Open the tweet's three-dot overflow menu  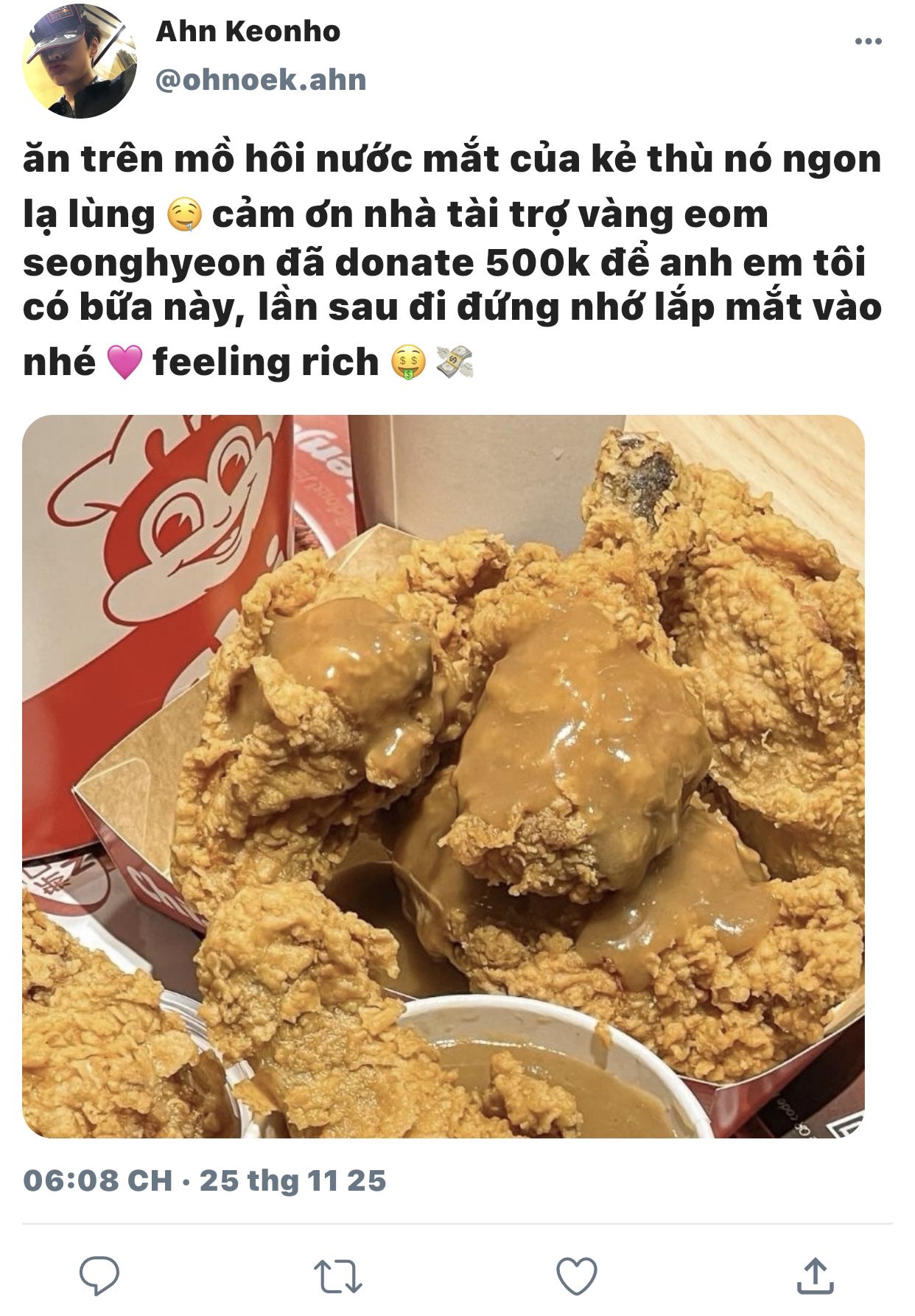pyautogui.click(x=868, y=42)
